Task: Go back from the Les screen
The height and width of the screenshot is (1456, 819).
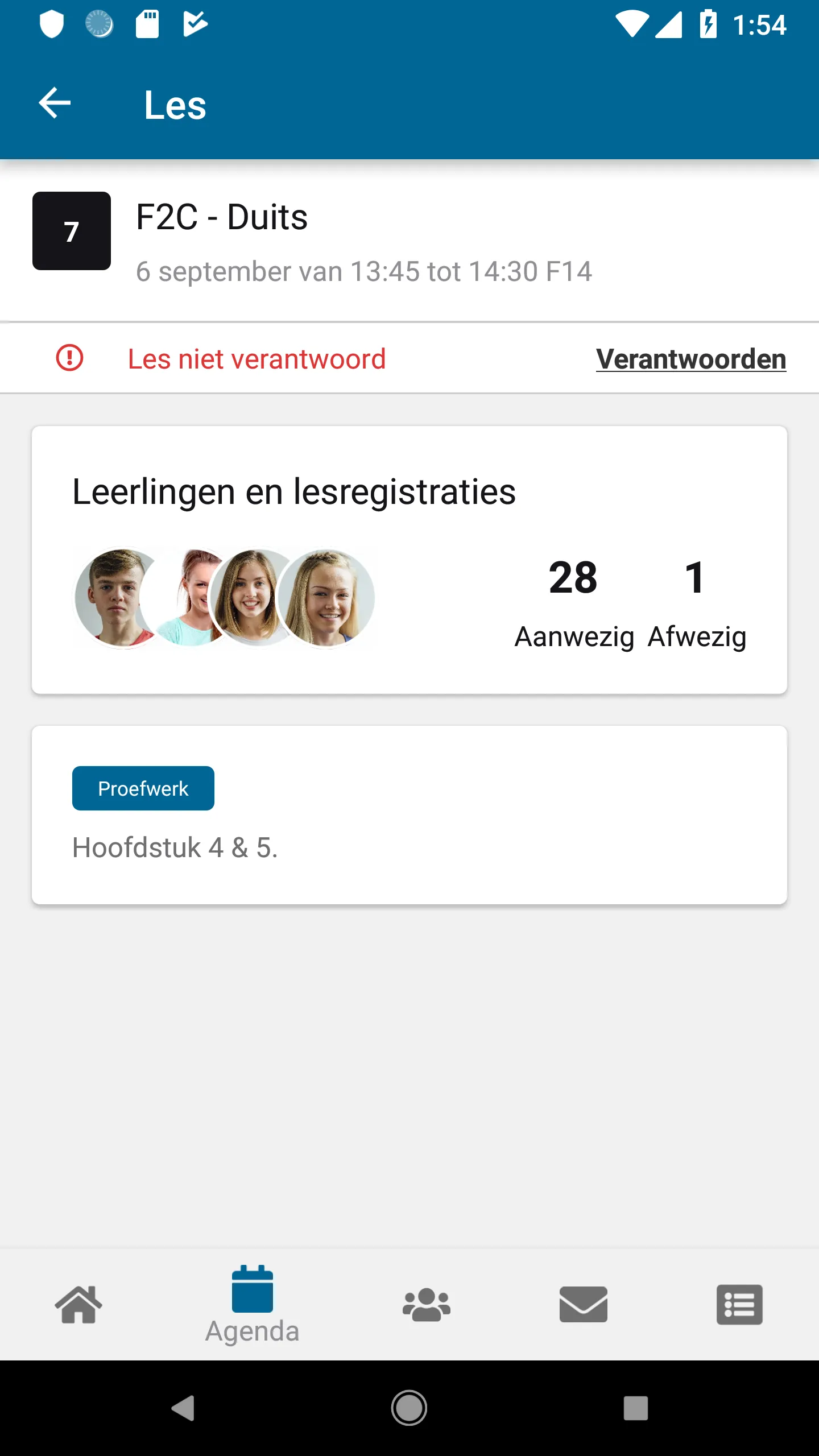Action: [x=55, y=104]
